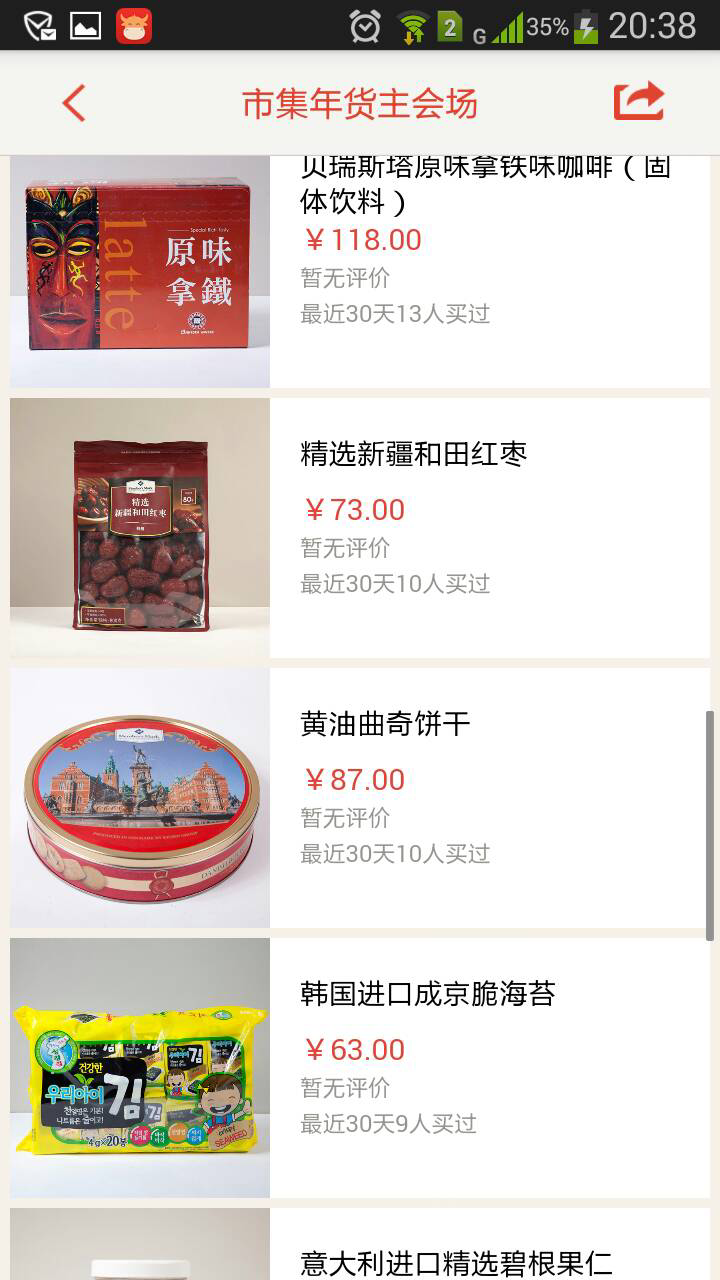720x1280 pixels.
Task: View the 黄油曲奇饼干 product
Action: pos(360,798)
